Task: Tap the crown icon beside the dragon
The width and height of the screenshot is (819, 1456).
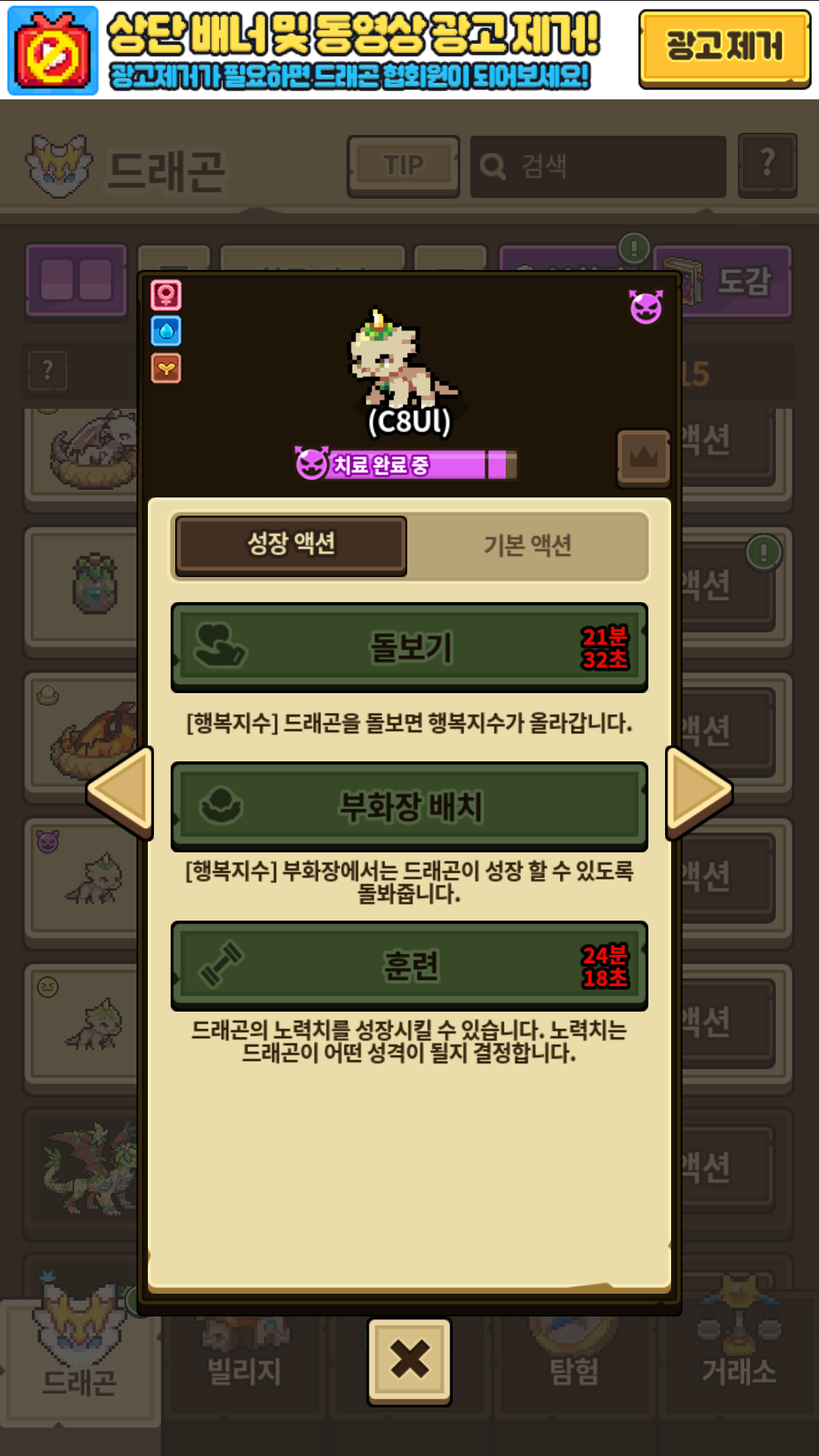Action: [643, 457]
